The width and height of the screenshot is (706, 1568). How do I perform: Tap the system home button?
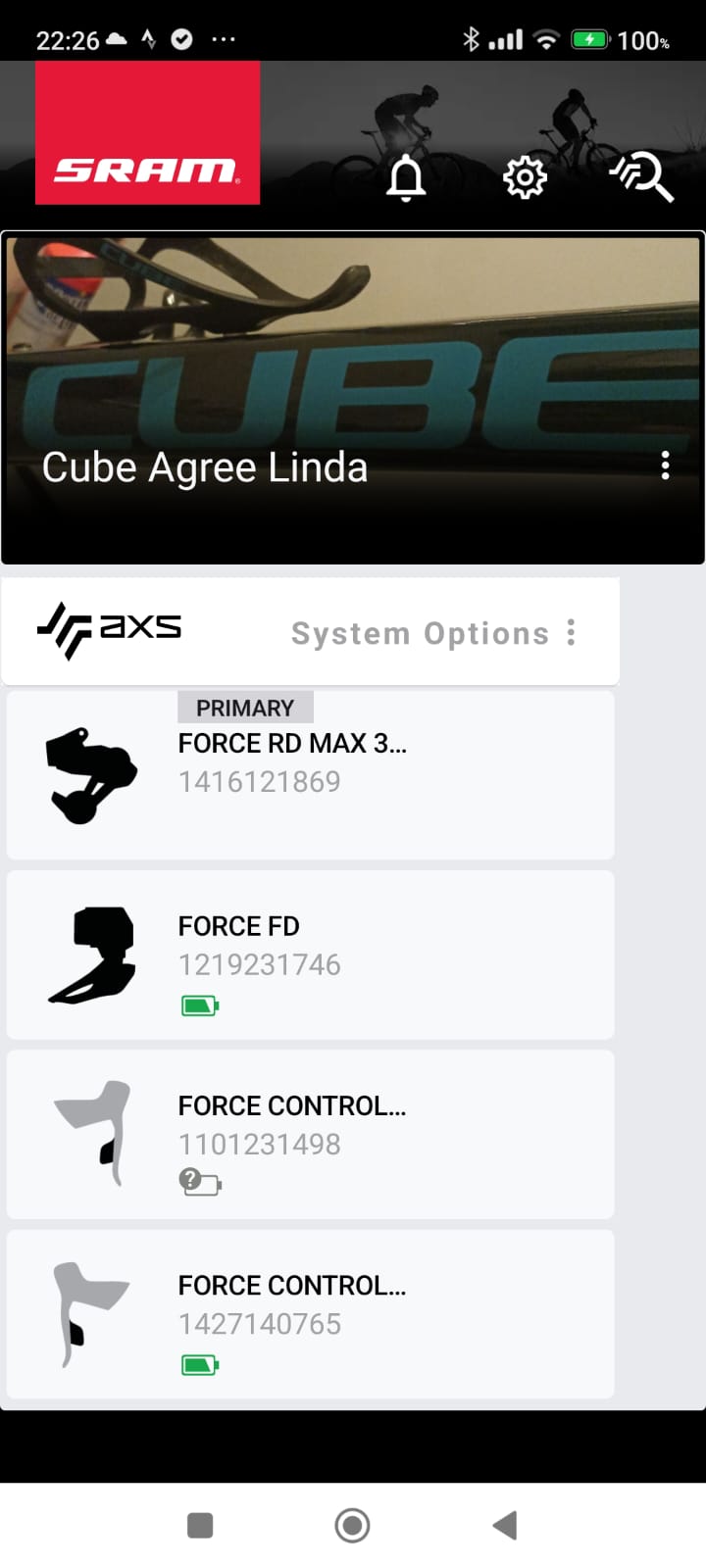352,1525
